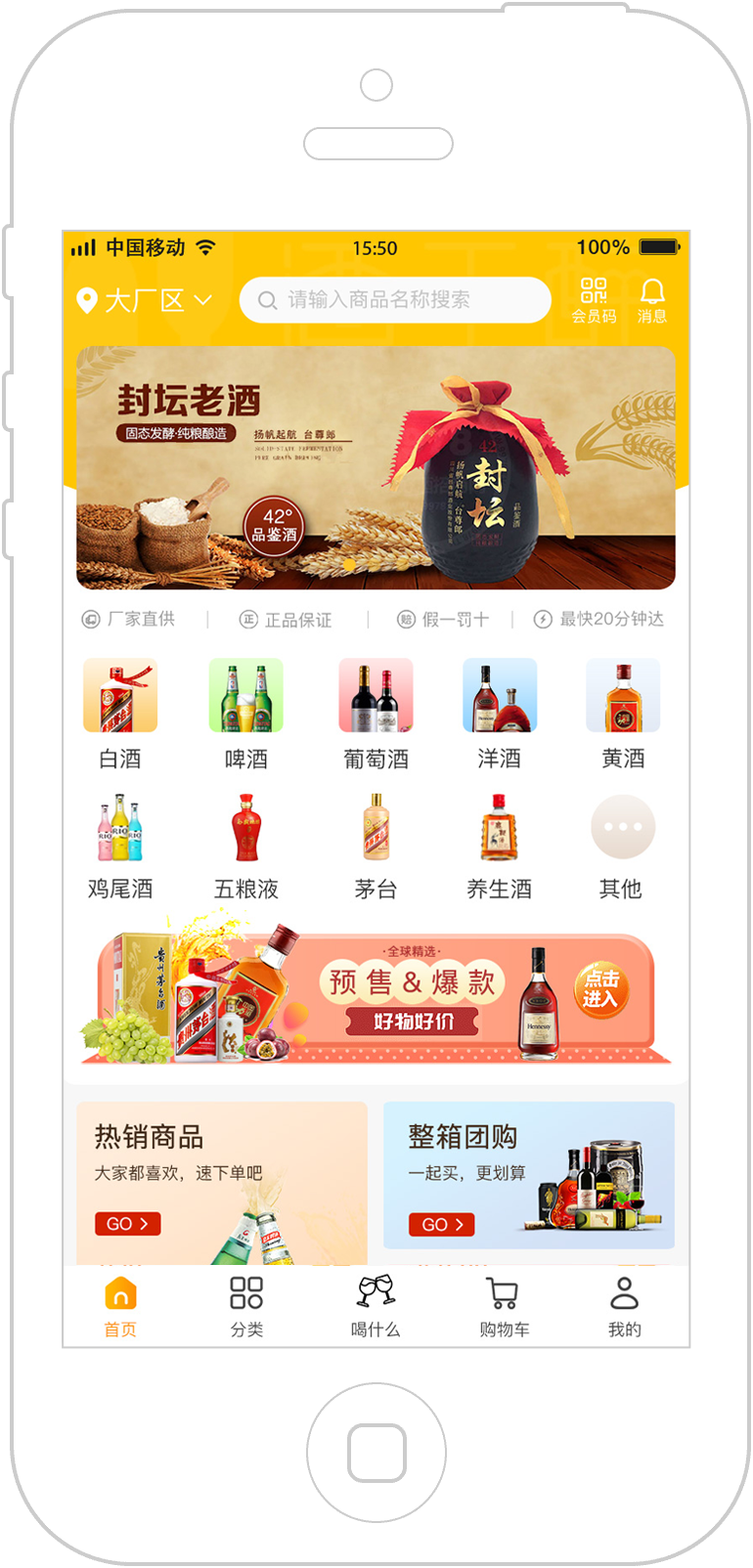
Task: Open the 封坛老酒 banner
Action: point(376,468)
